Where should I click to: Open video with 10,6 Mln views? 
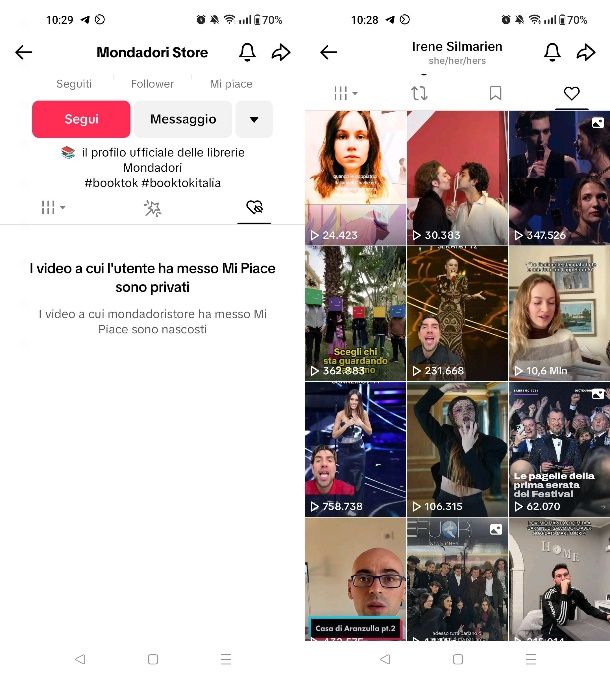point(558,312)
